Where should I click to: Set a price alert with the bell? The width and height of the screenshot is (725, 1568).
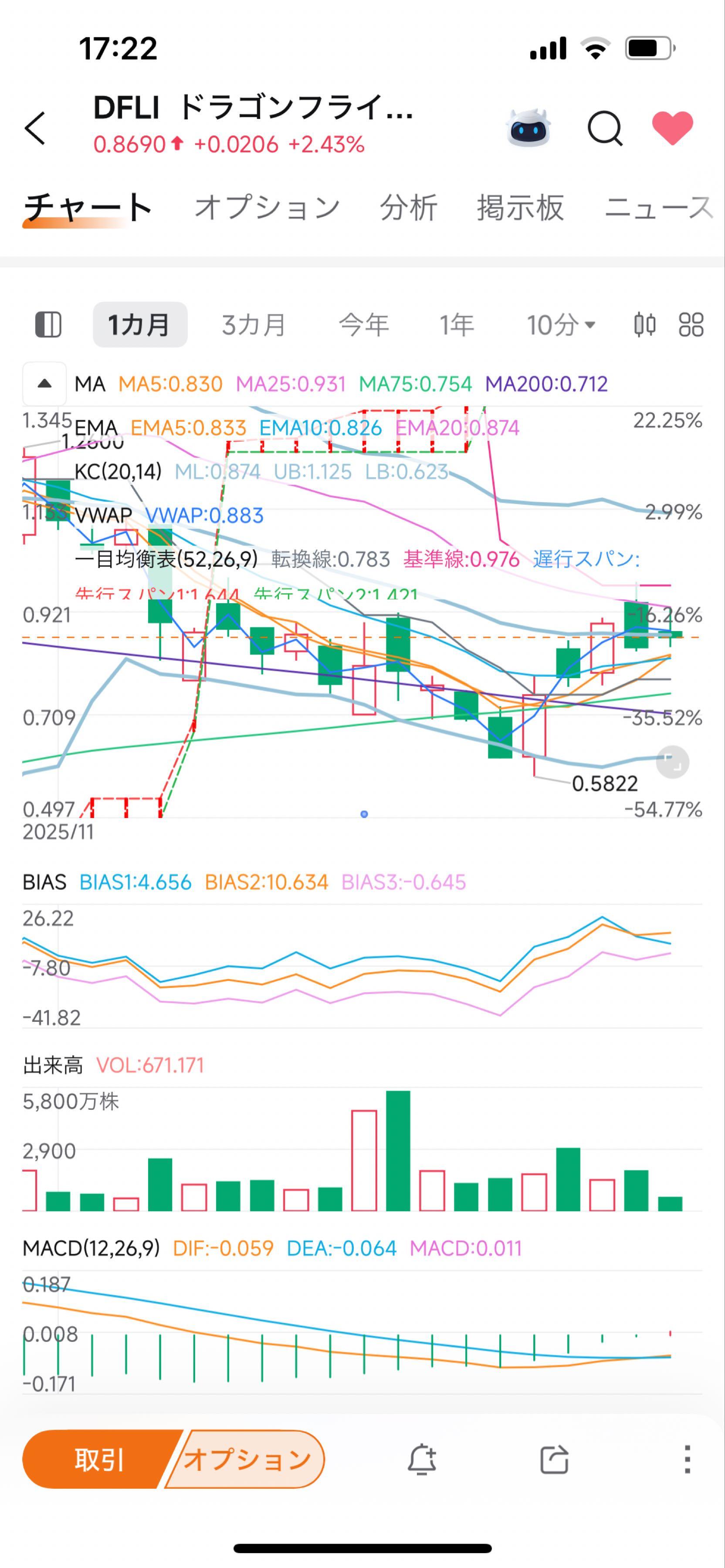coord(422,1459)
